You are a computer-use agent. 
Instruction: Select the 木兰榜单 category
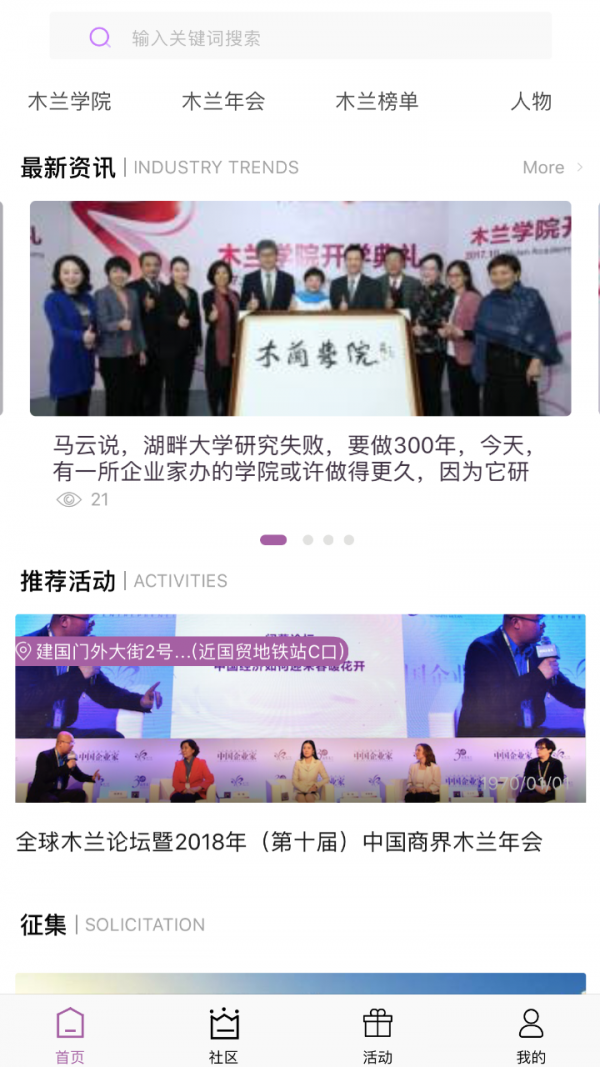coord(377,101)
